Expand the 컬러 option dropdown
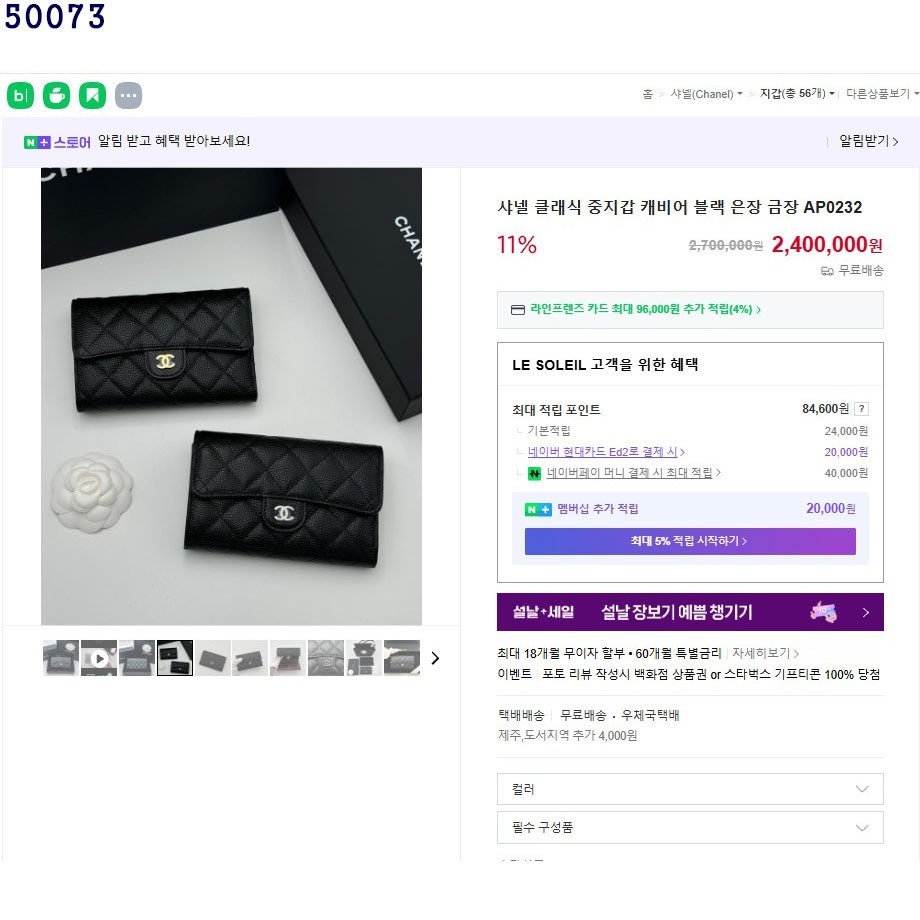The image size is (920, 920). pyautogui.click(x=690, y=789)
